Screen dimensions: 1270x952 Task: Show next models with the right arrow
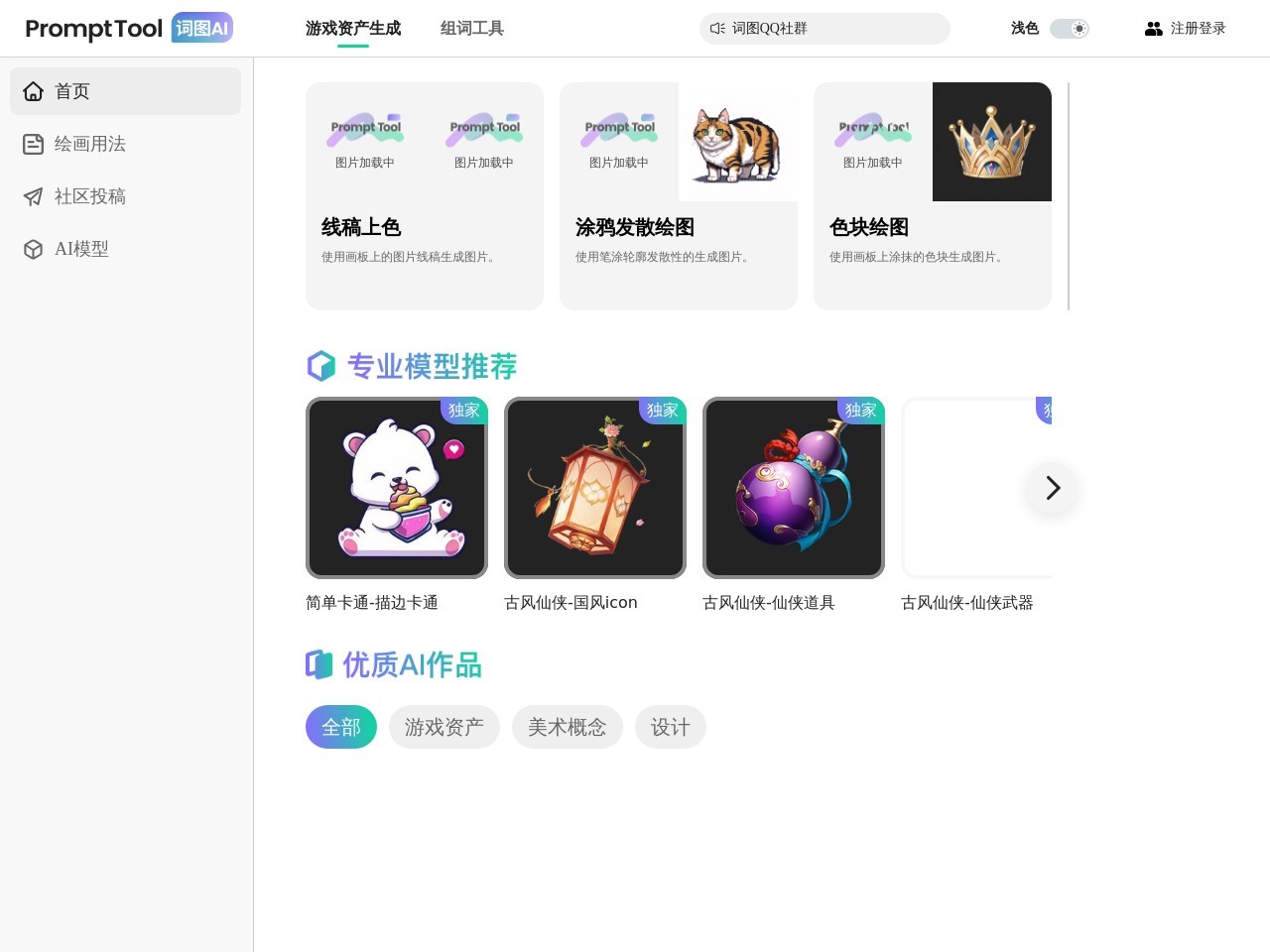[x=1053, y=488]
